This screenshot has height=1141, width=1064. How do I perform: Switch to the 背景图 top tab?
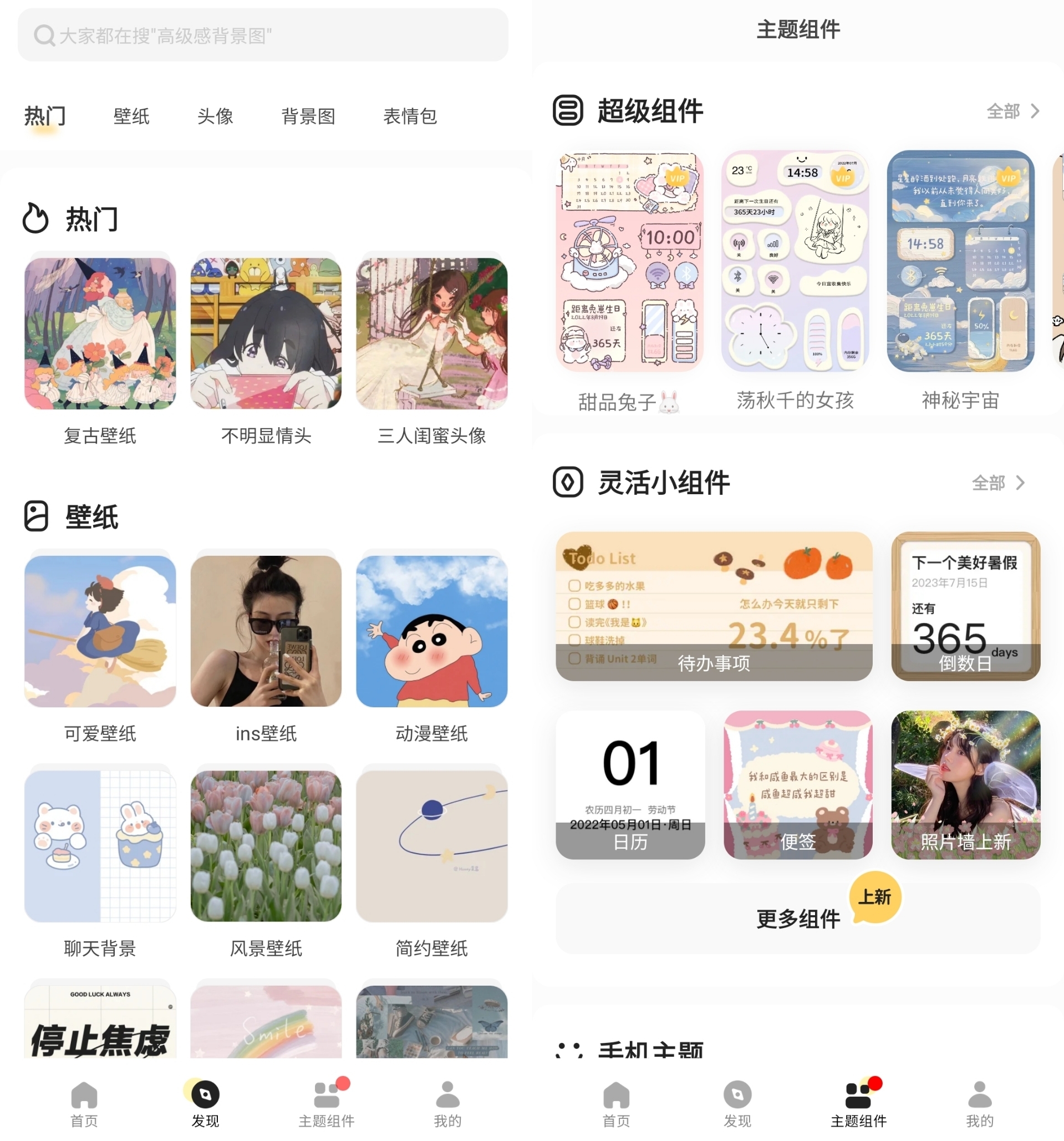click(308, 116)
